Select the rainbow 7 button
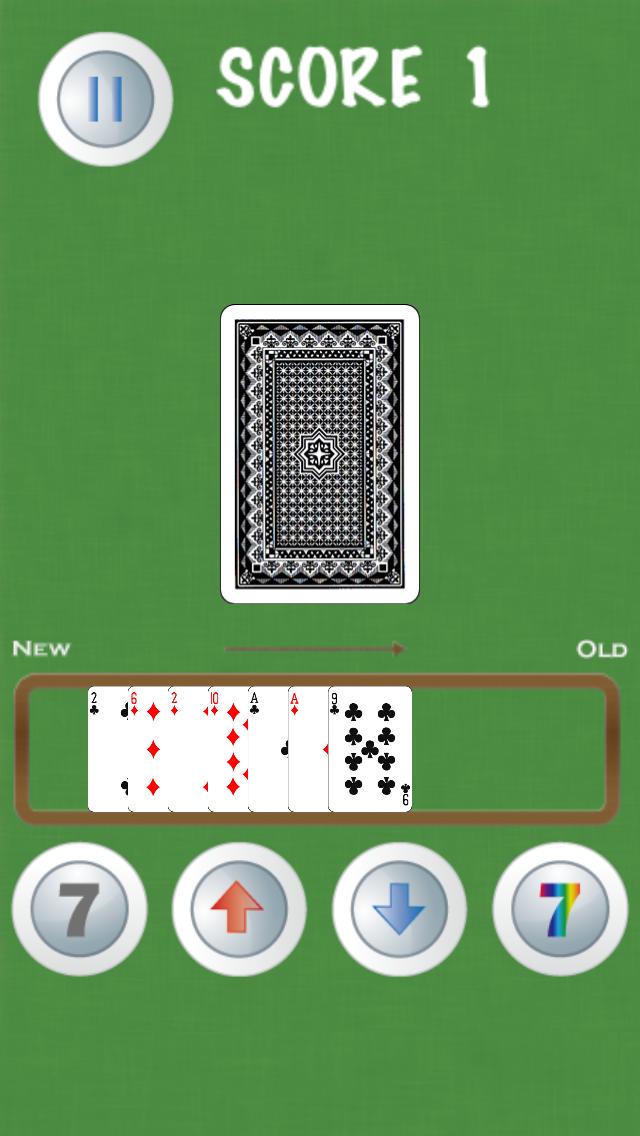Viewport: 640px width, 1136px height. click(560, 909)
